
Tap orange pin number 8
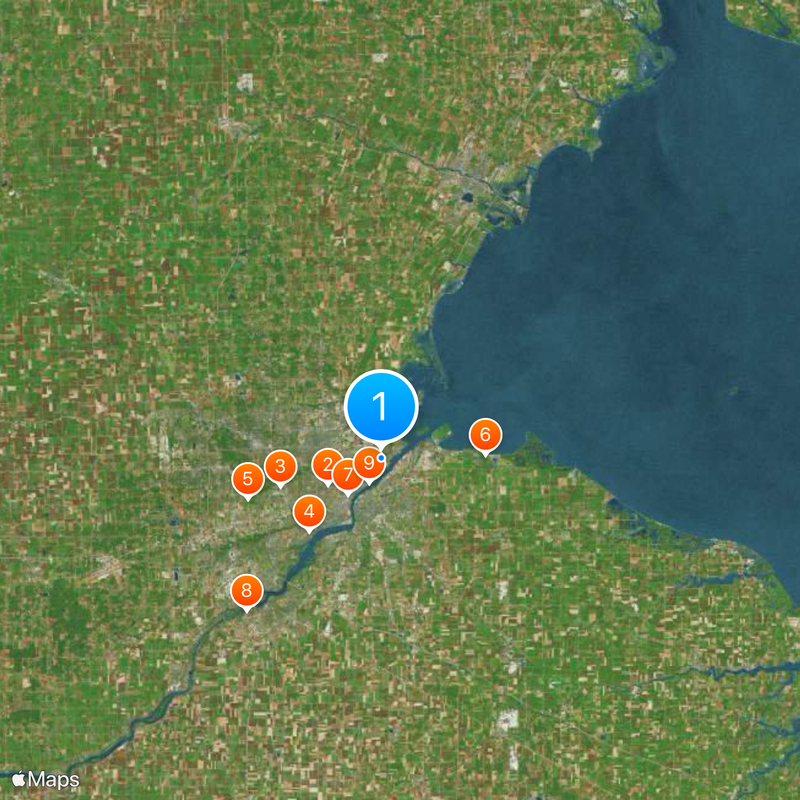click(x=246, y=591)
